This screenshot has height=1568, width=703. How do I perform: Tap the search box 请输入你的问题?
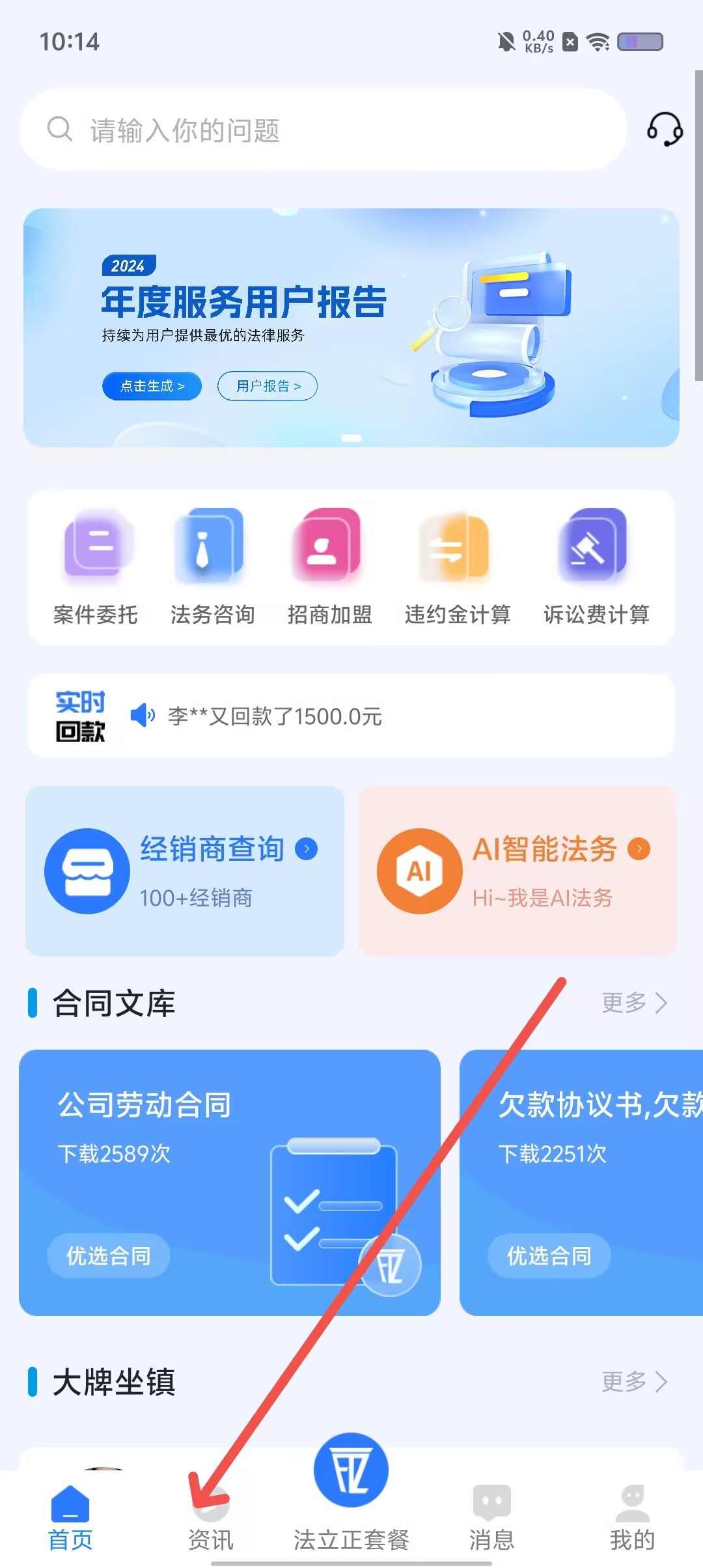click(323, 130)
